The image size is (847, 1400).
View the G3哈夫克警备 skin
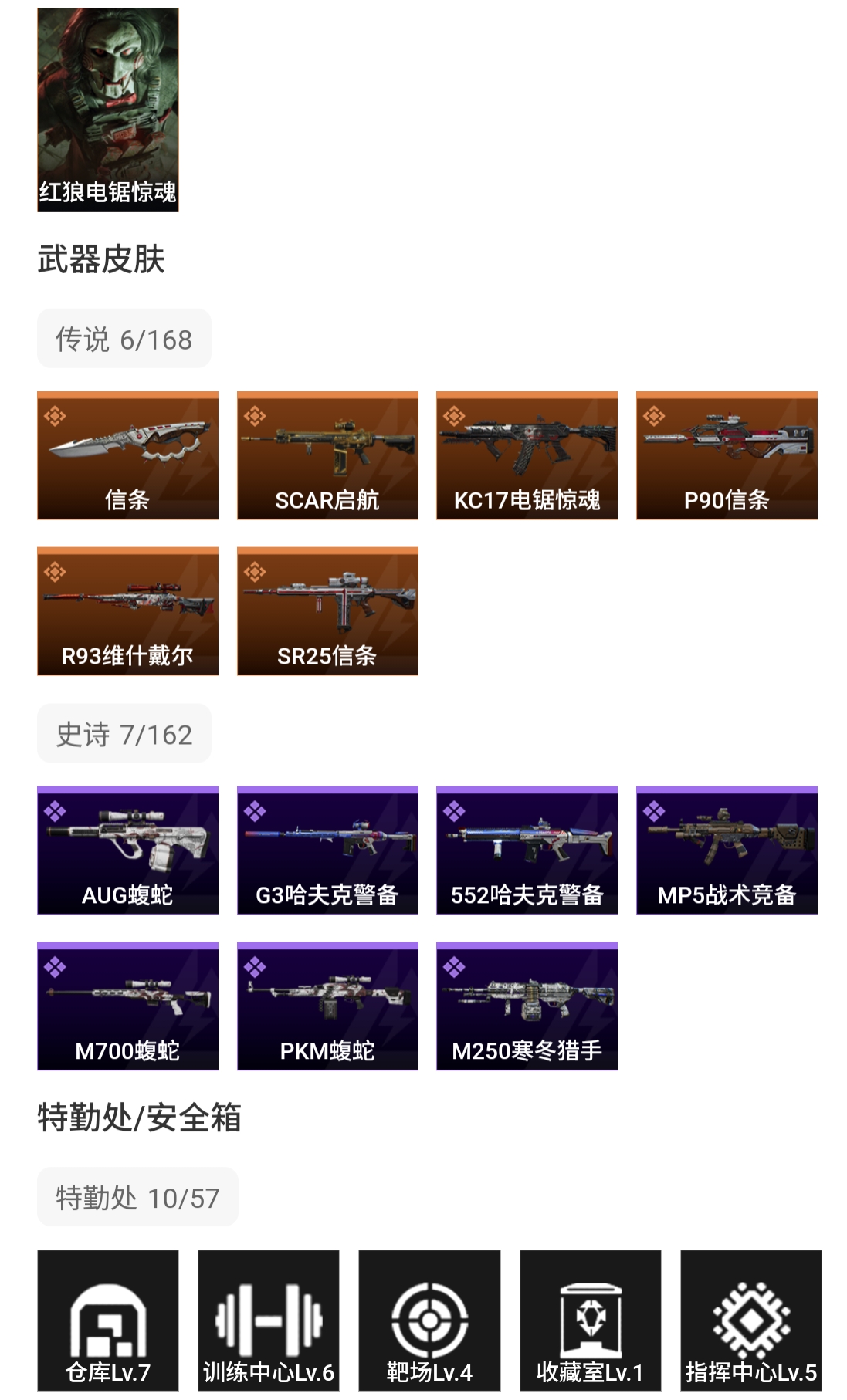pos(327,850)
